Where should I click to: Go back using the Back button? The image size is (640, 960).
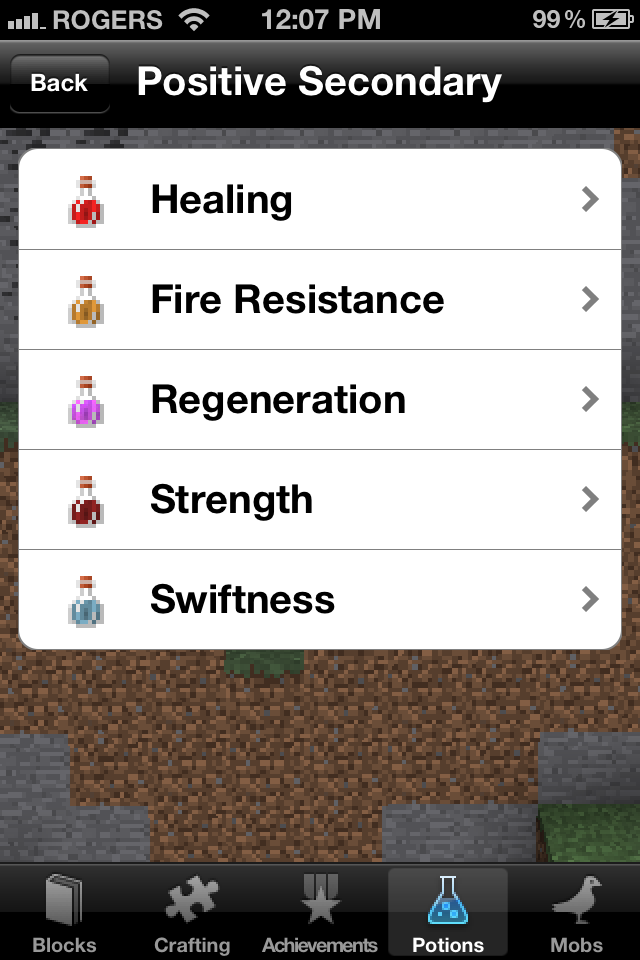[x=59, y=83]
